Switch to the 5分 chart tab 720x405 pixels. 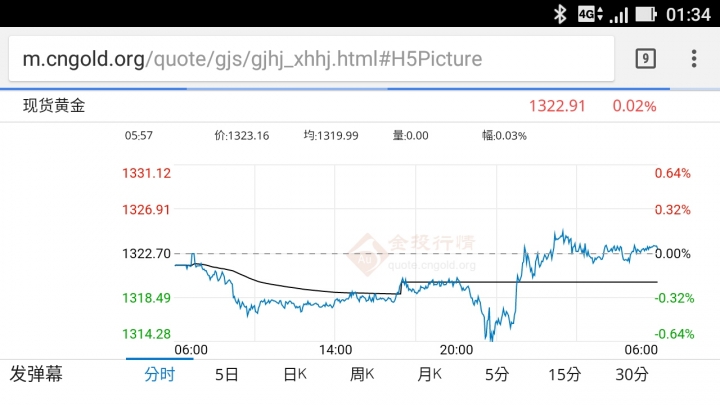coord(497,375)
